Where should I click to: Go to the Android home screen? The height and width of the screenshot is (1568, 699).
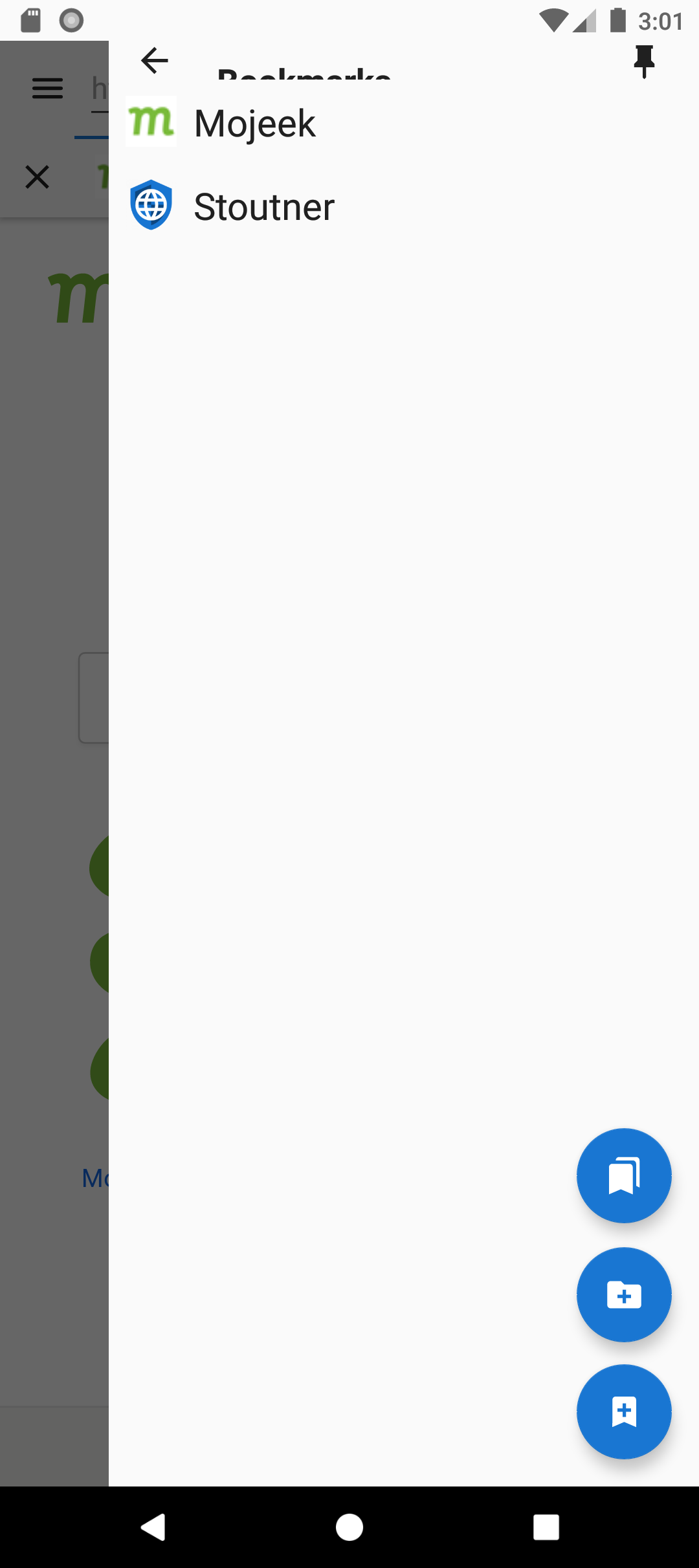point(349,1527)
